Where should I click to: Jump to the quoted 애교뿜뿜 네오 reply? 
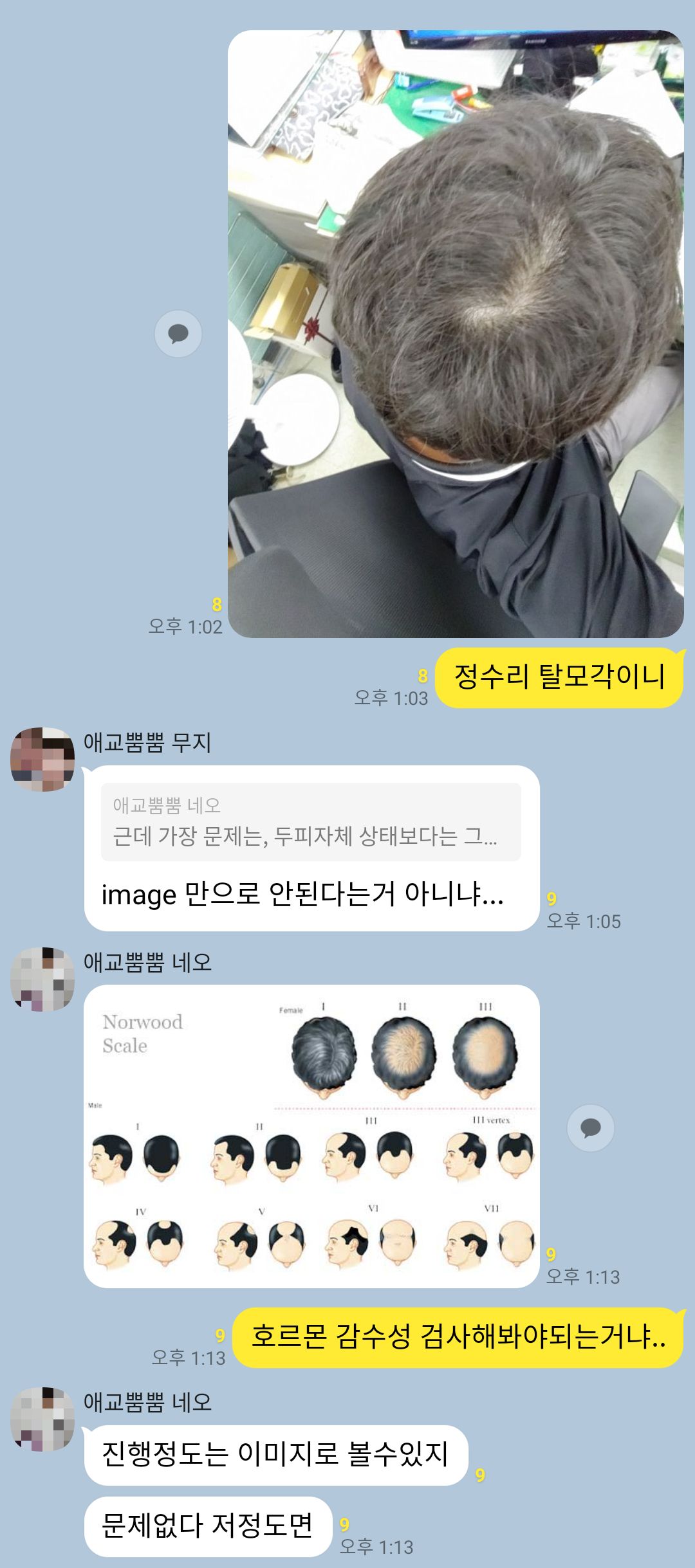coord(311,822)
